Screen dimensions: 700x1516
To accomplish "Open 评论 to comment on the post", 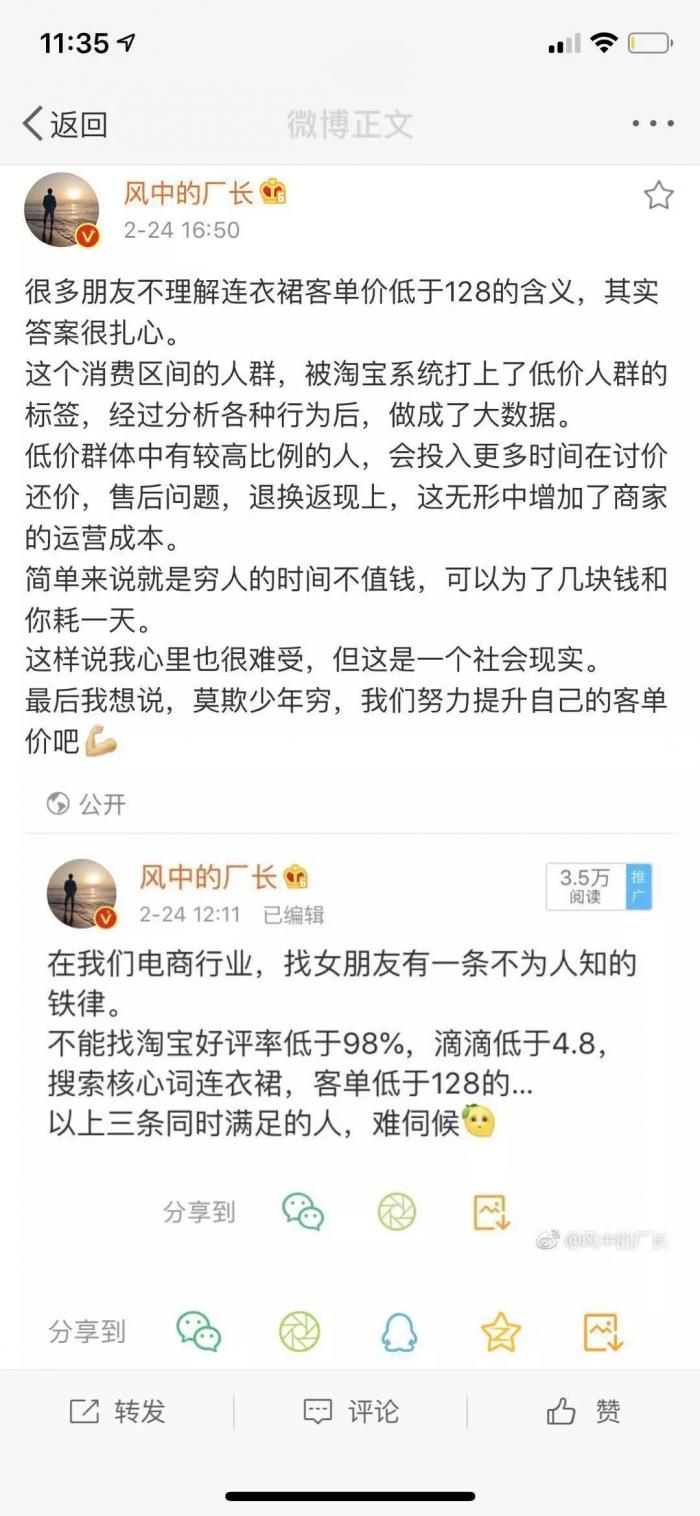I will [x=350, y=1411].
